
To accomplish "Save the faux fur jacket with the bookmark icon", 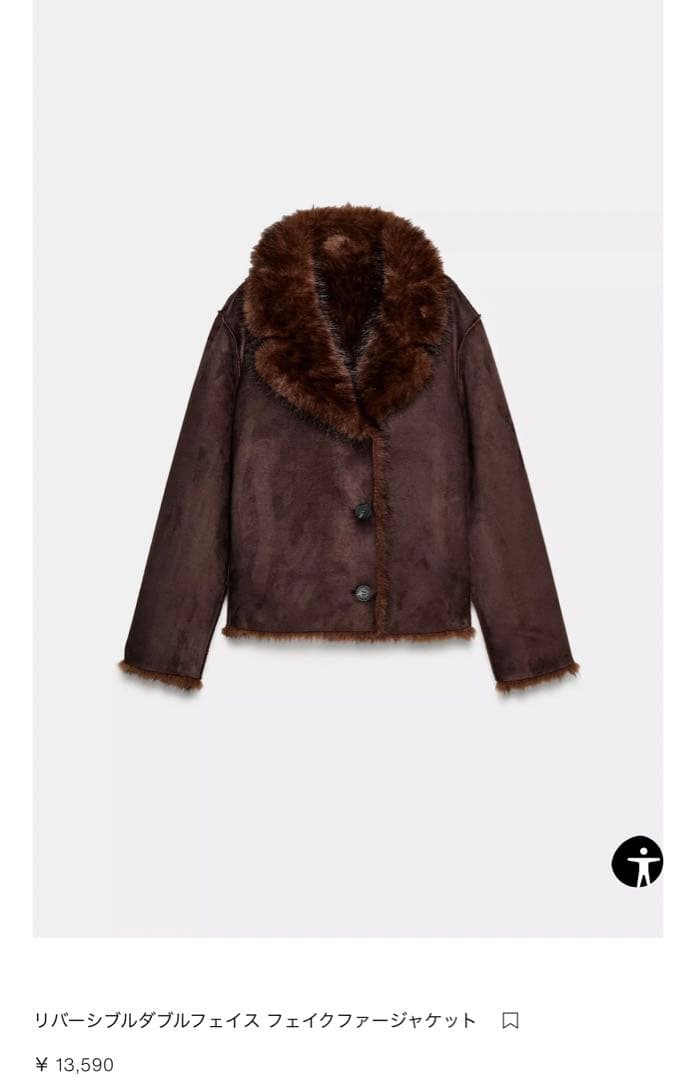I will pos(510,1020).
